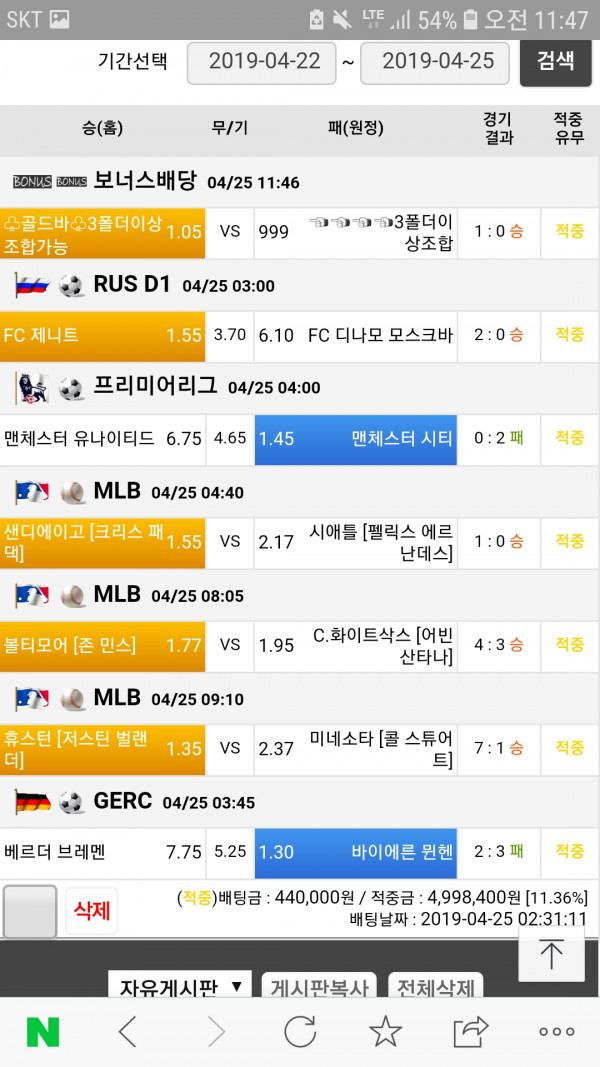Screen dimensions: 600x1067
Task: Reload the page with refresh icon
Action: tap(300, 1031)
